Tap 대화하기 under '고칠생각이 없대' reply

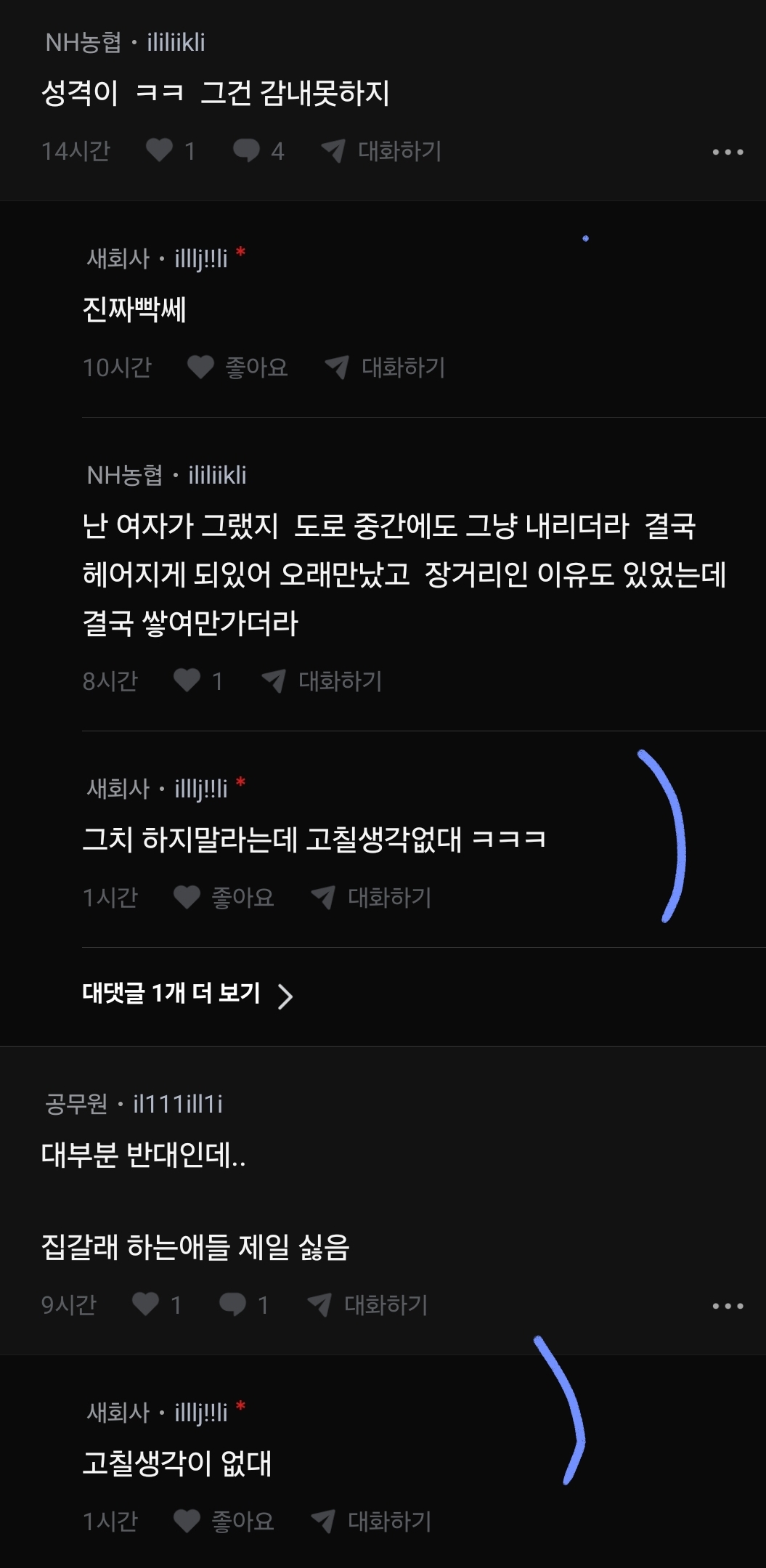[x=372, y=1521]
